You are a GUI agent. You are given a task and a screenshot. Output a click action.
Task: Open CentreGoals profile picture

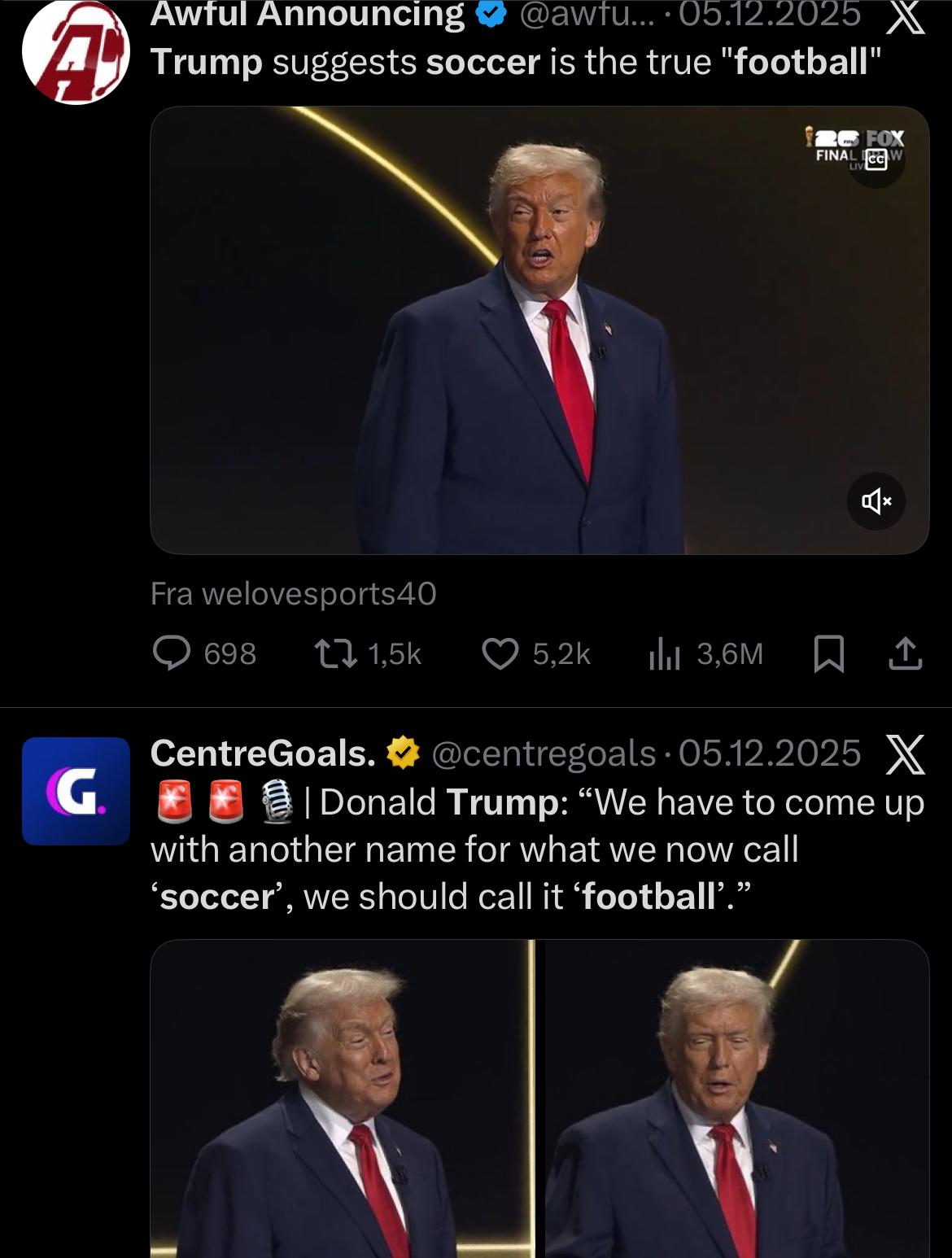(x=76, y=791)
